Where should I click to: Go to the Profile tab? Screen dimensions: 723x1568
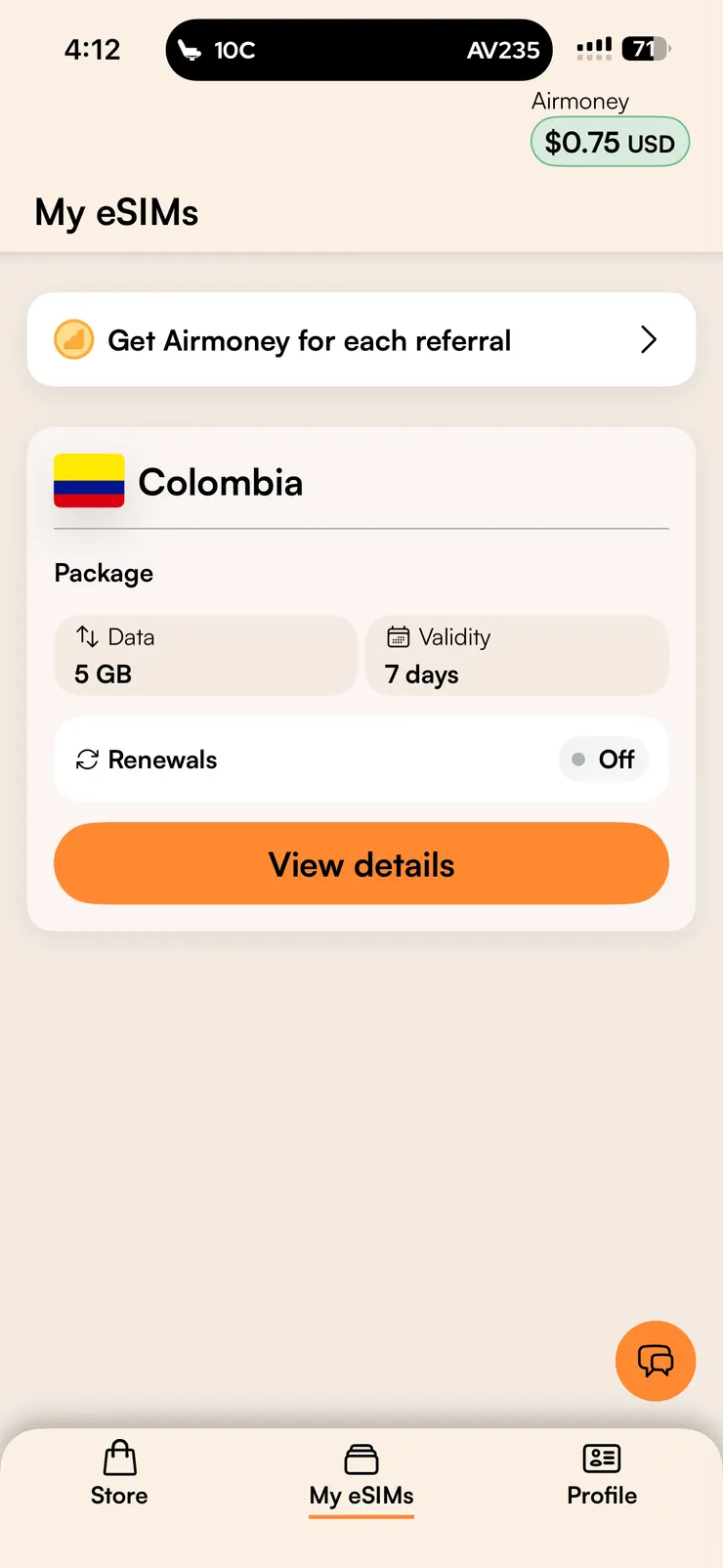pos(602,1475)
